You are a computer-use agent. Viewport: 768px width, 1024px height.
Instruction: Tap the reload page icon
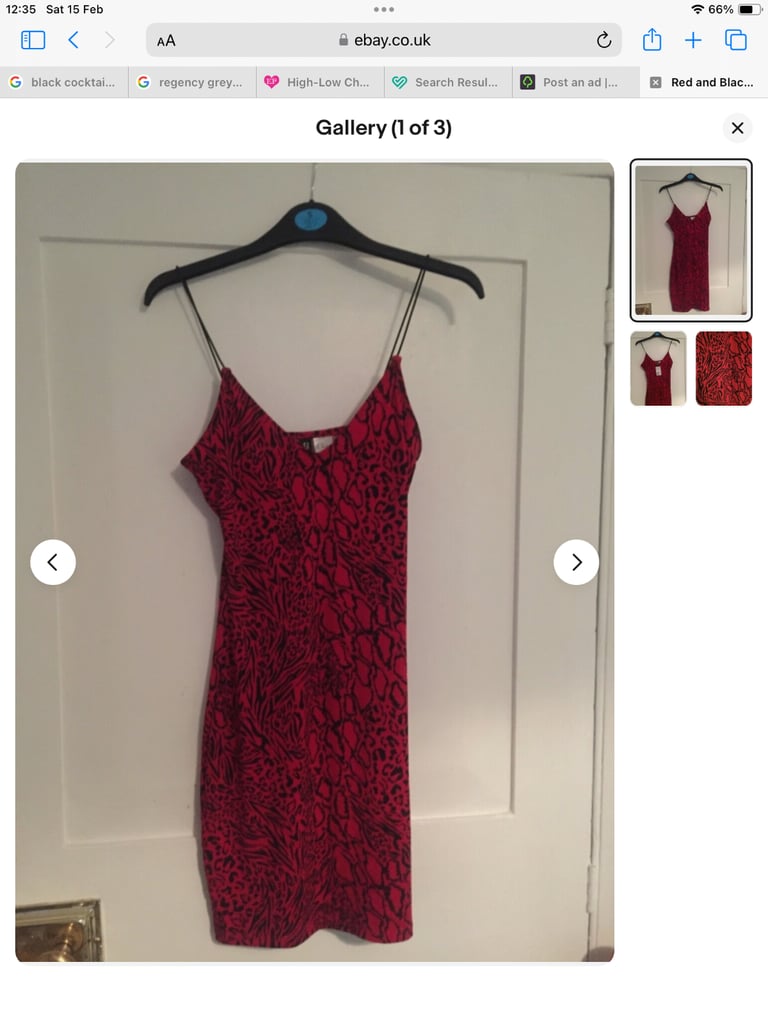(604, 40)
